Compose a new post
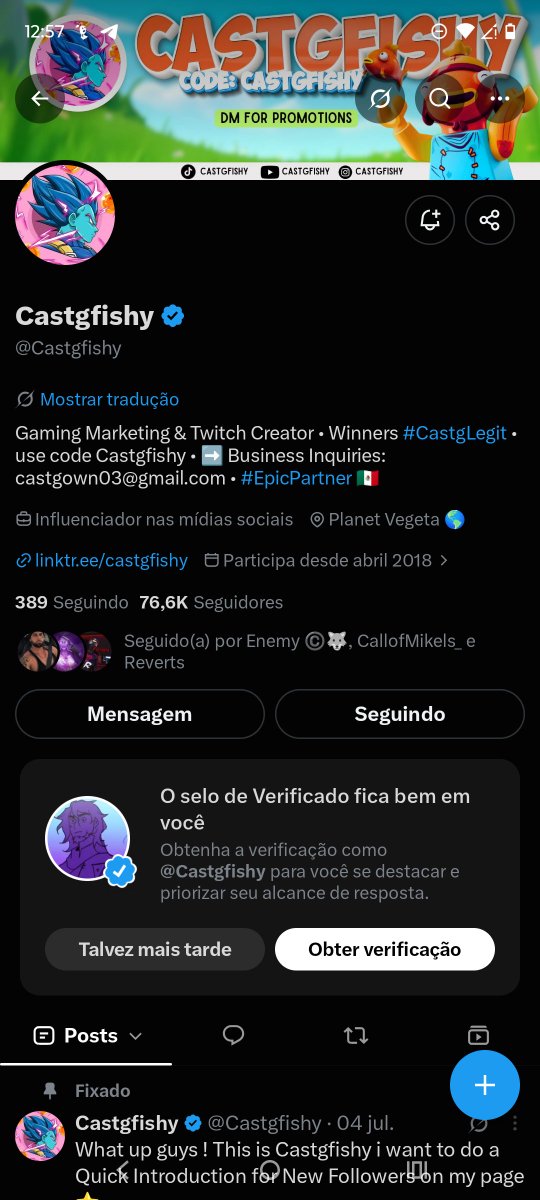The width and height of the screenshot is (540, 1200). [485, 1085]
